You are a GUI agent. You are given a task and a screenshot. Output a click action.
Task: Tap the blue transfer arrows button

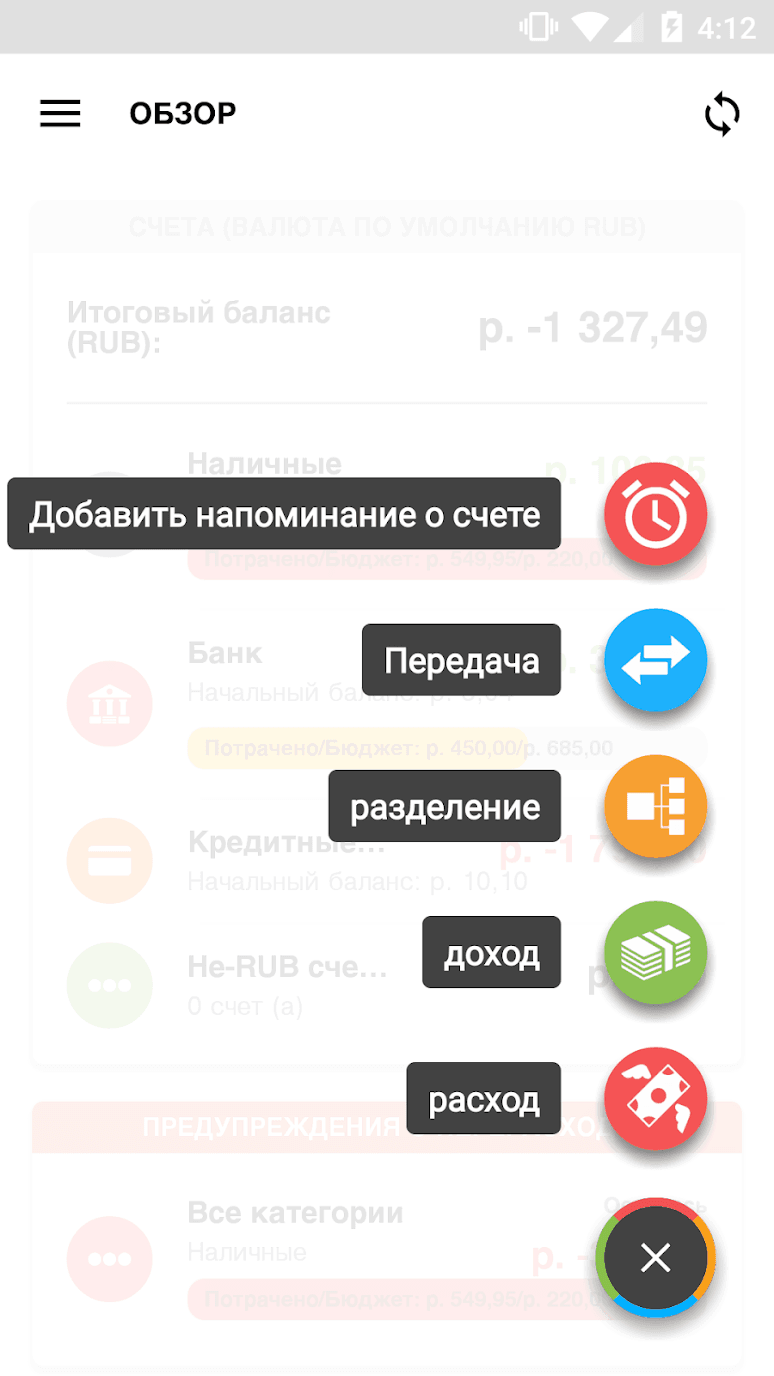tap(655, 660)
